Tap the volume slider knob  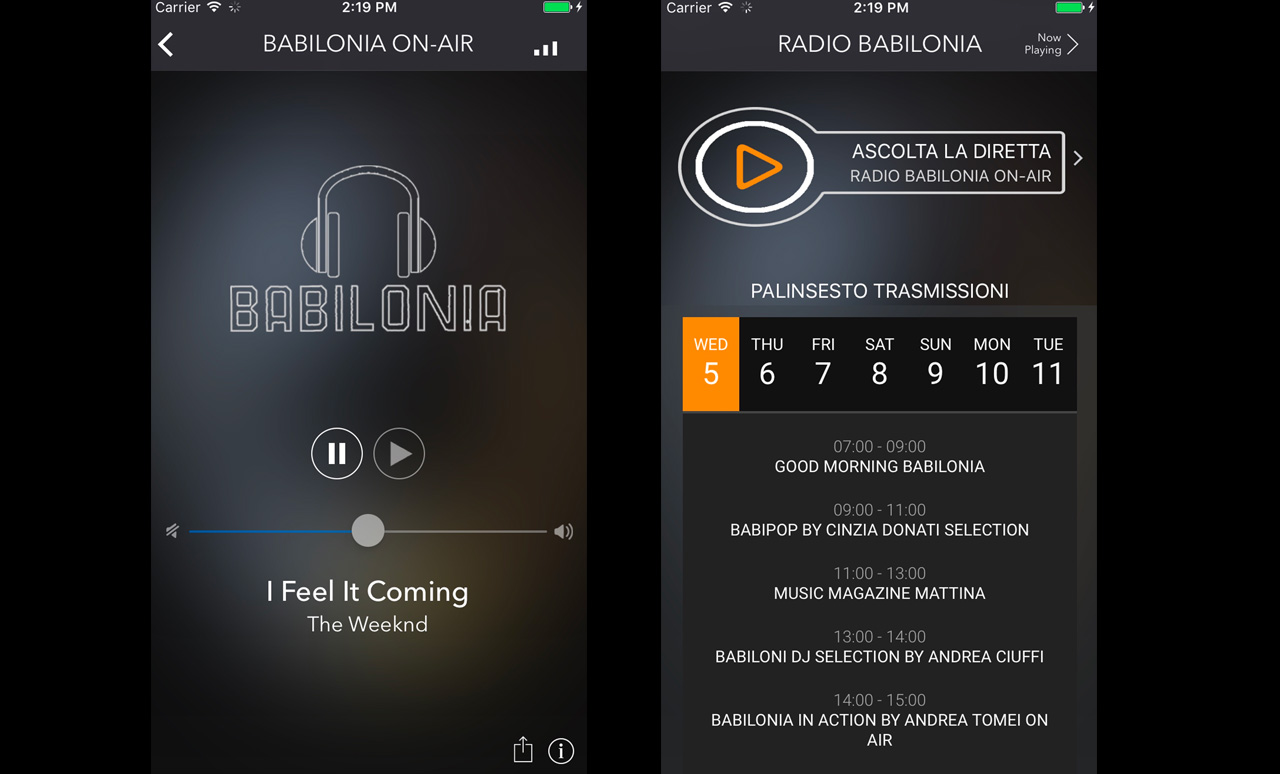tap(368, 531)
